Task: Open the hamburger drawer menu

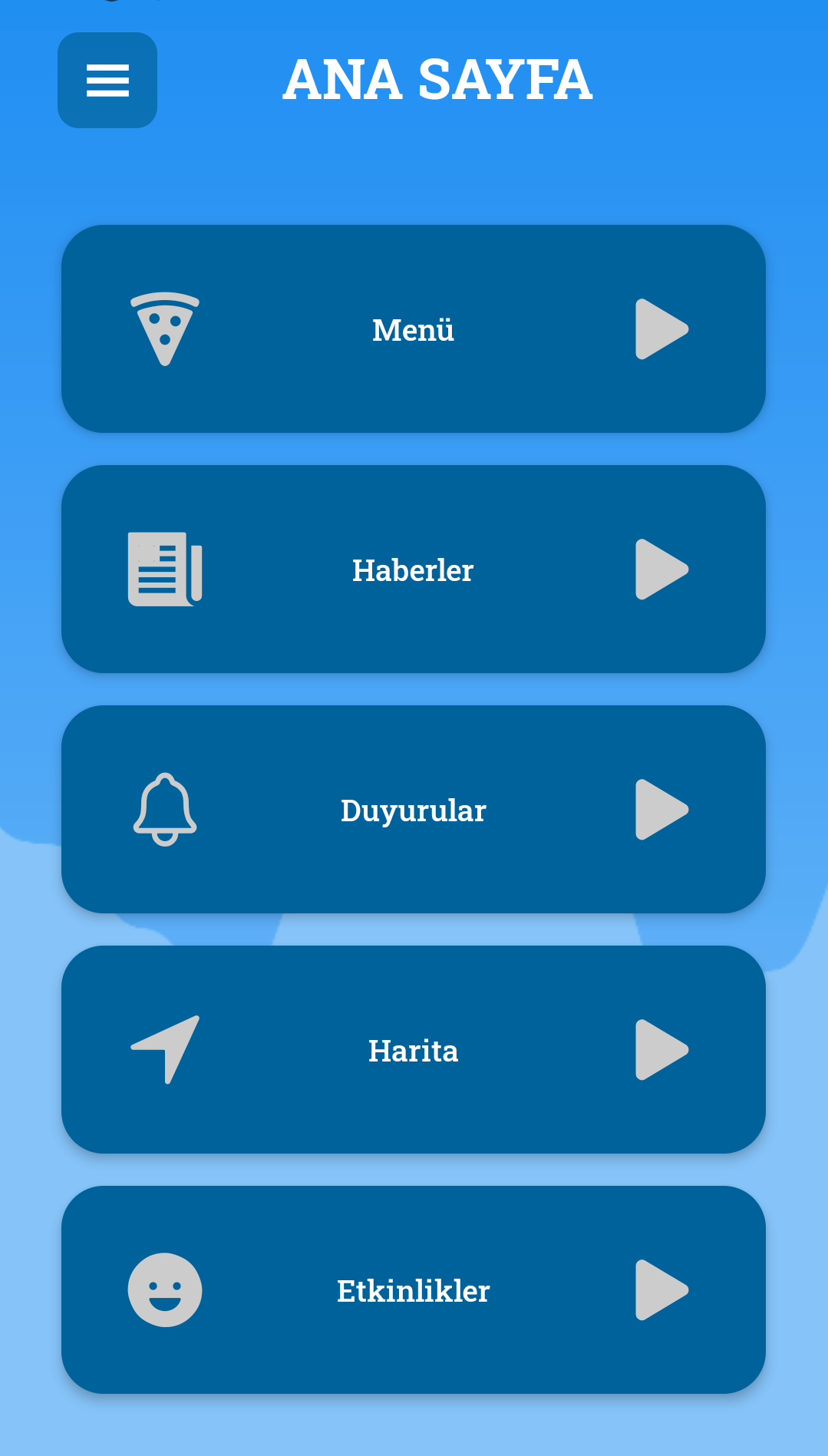Action: [x=107, y=81]
